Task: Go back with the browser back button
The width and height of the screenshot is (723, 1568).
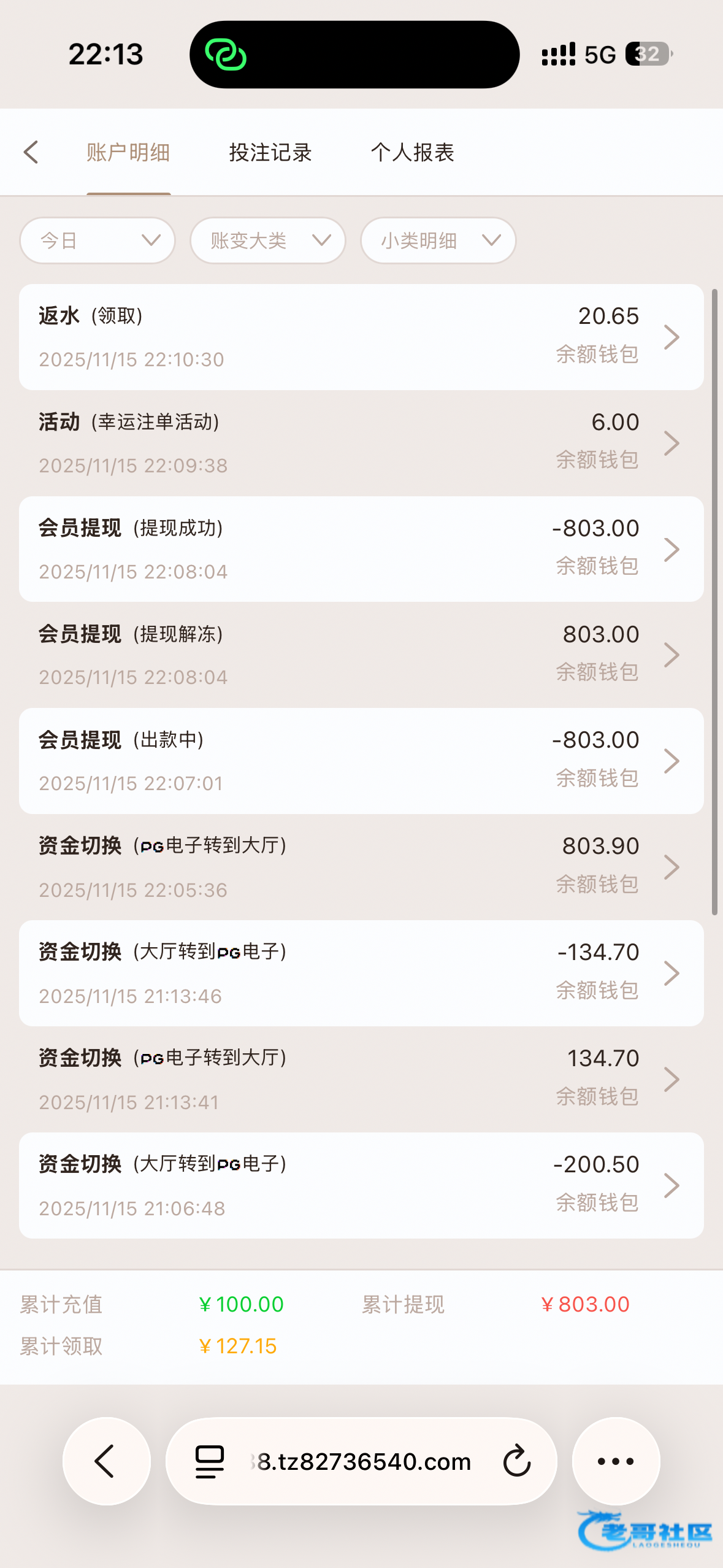Action: pos(107,1461)
